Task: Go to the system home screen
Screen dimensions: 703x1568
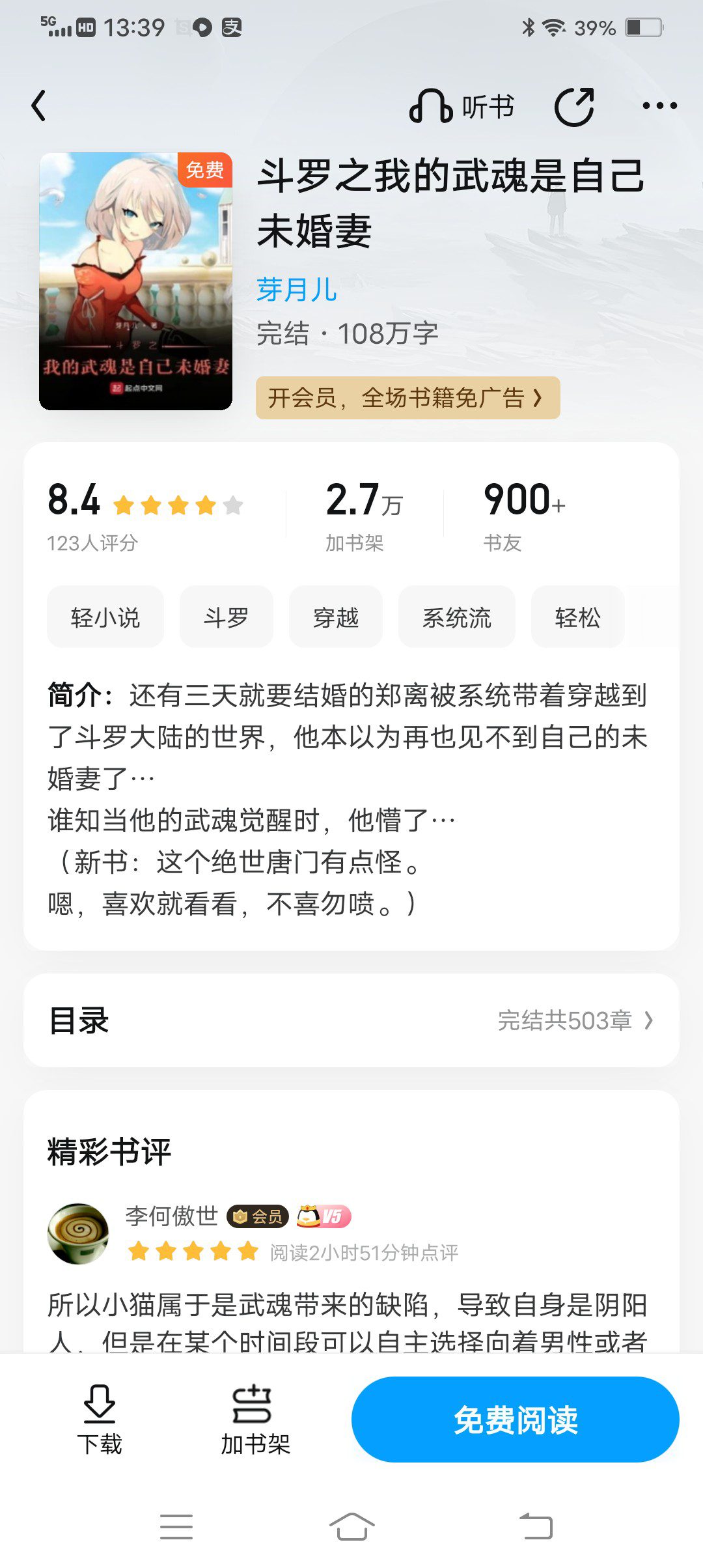Action: (351, 1526)
